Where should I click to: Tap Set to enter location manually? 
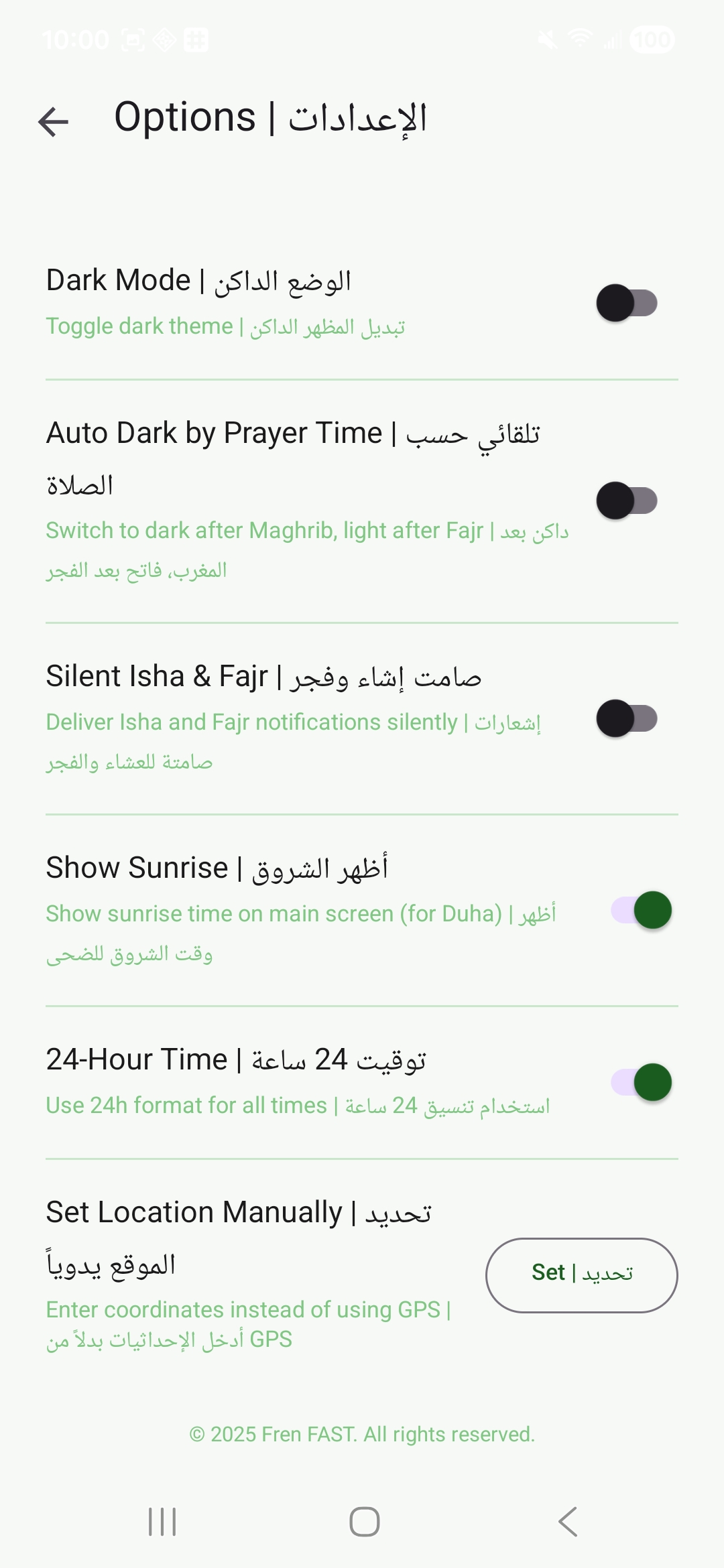click(581, 1275)
